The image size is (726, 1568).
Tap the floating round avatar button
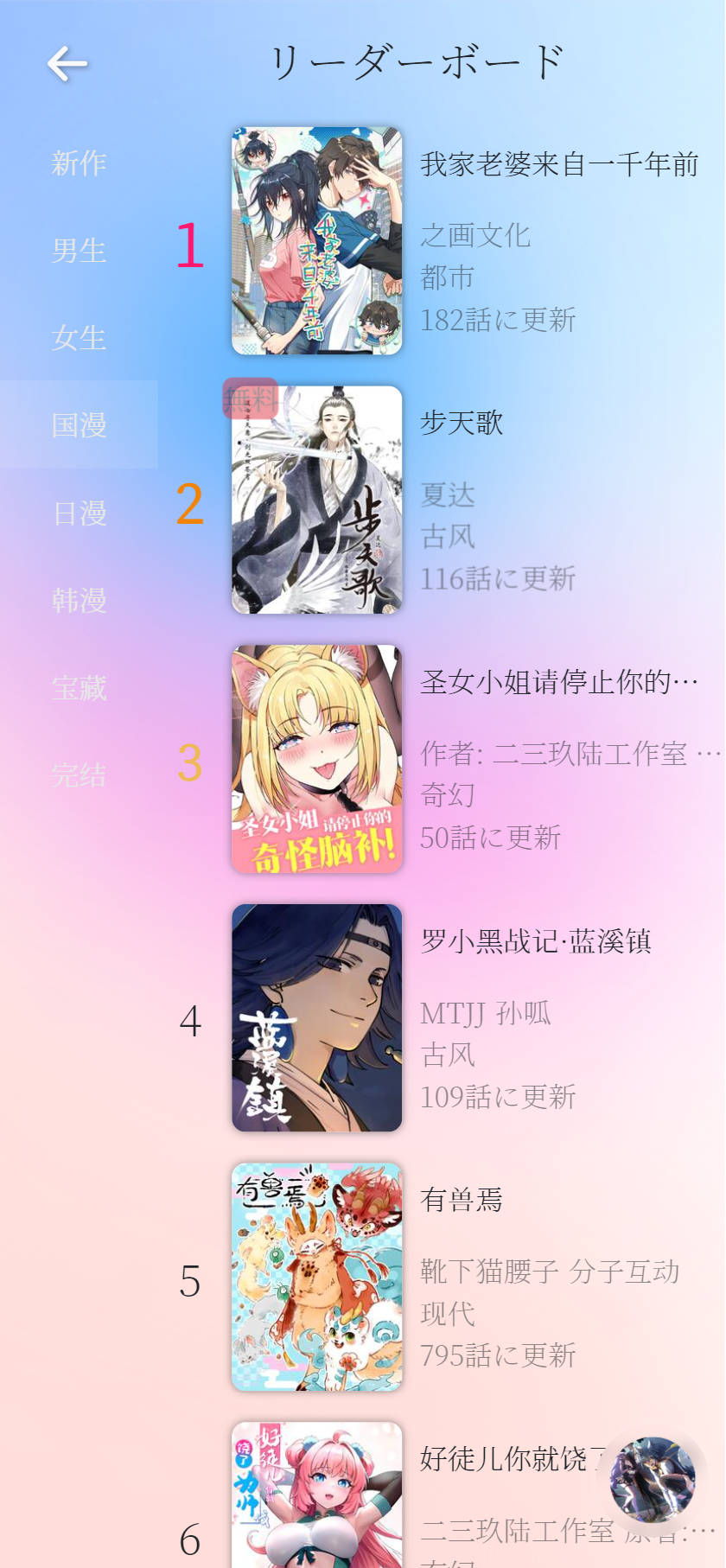[653, 1479]
